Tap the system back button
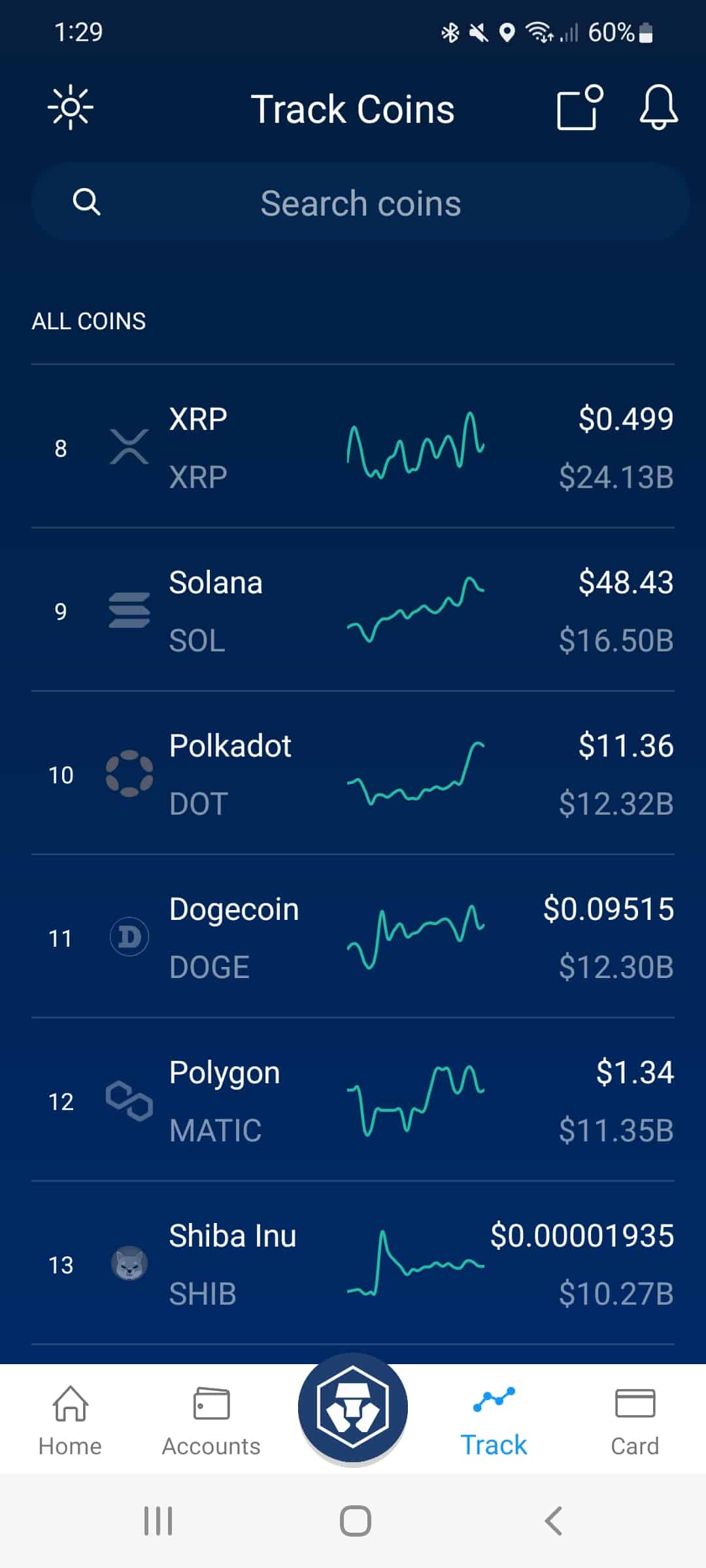The width and height of the screenshot is (706, 1568). click(553, 1521)
